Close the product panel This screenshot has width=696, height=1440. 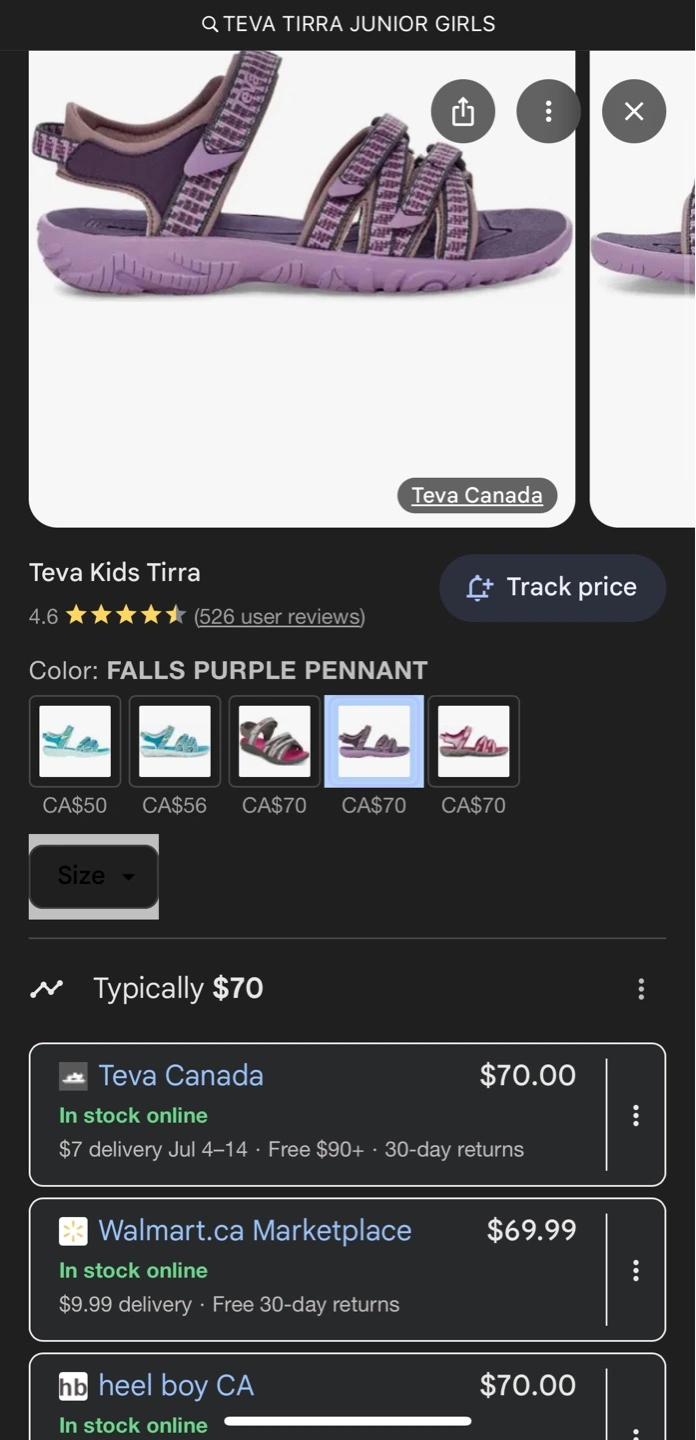pos(634,111)
